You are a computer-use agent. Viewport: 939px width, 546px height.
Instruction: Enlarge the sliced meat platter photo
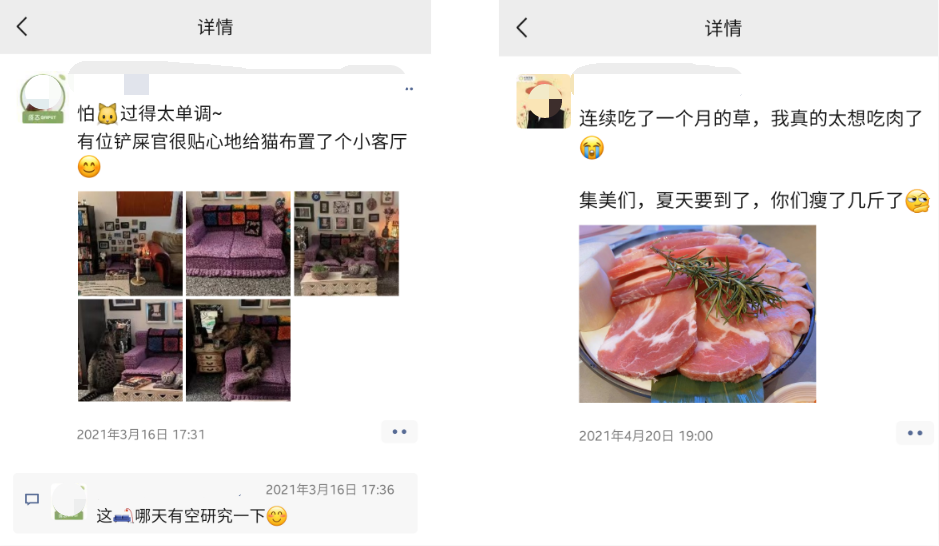tap(697, 313)
